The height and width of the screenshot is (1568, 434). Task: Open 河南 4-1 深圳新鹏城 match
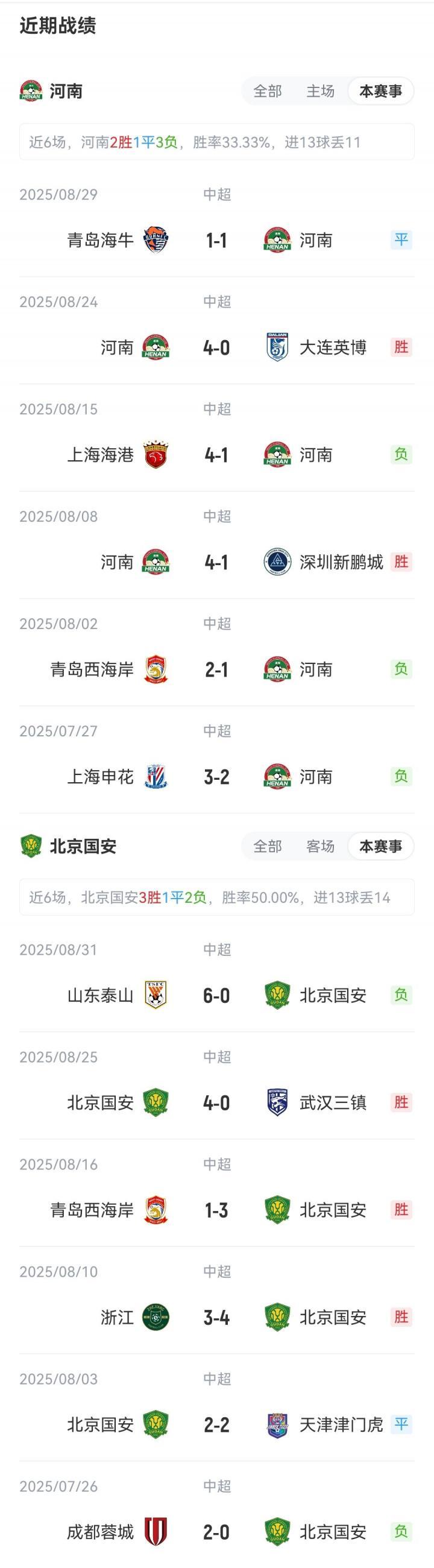[x=216, y=563]
